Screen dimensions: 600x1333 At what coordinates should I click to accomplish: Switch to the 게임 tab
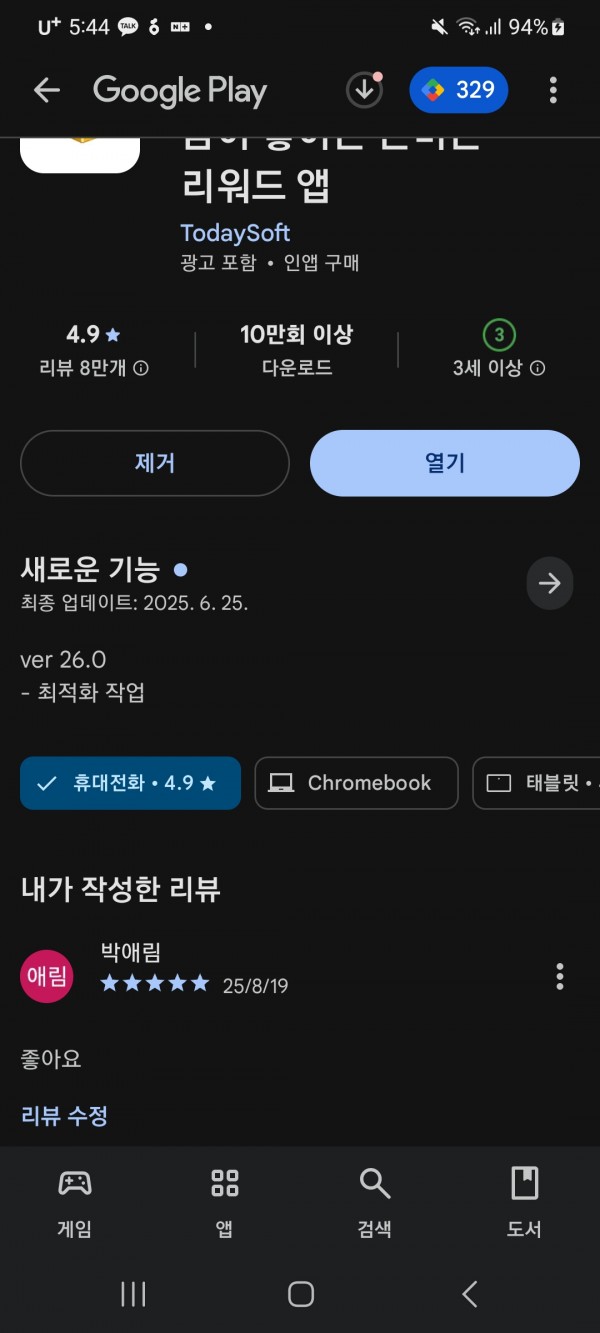pos(75,1203)
